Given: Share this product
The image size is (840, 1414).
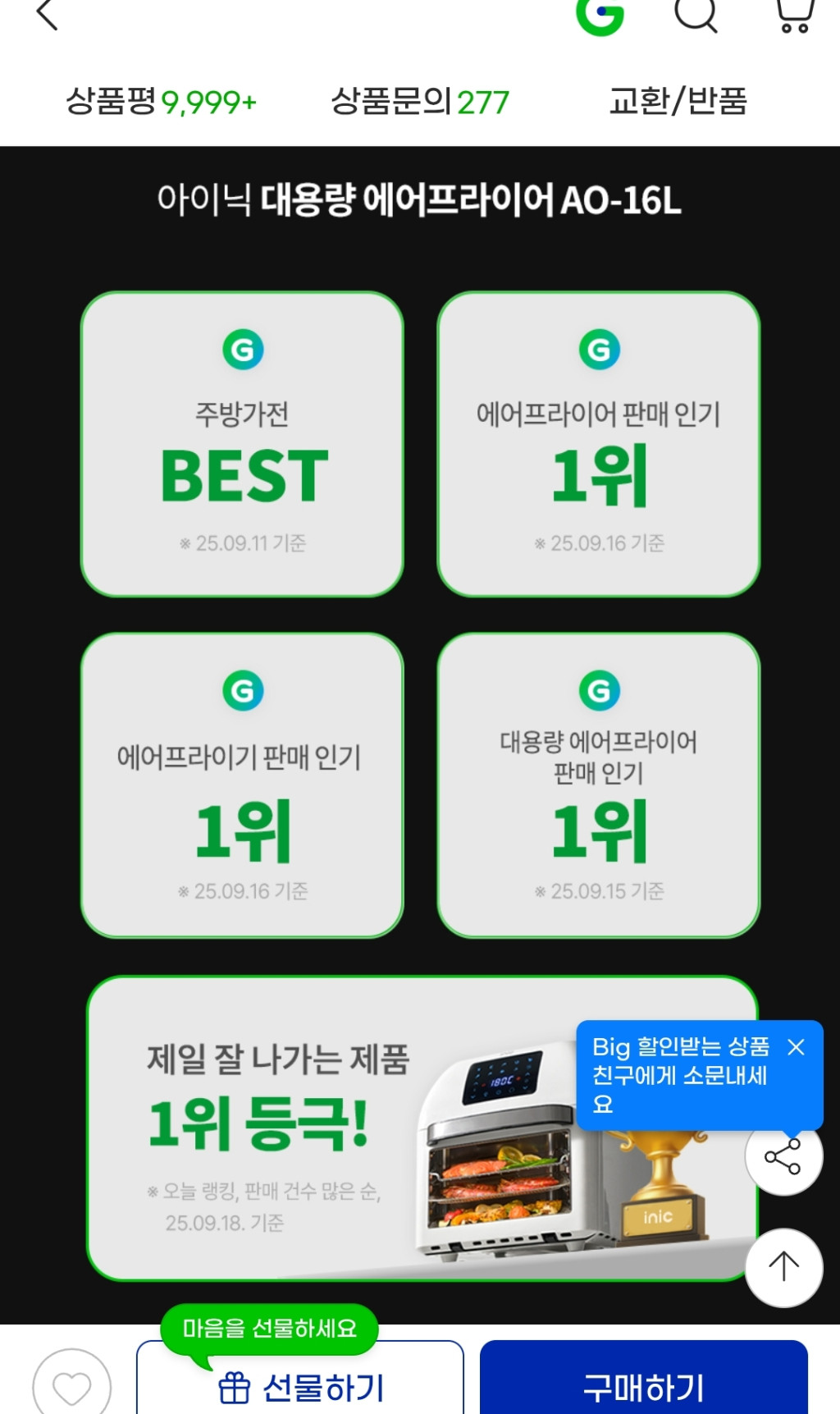Looking at the screenshot, I should (x=783, y=1156).
